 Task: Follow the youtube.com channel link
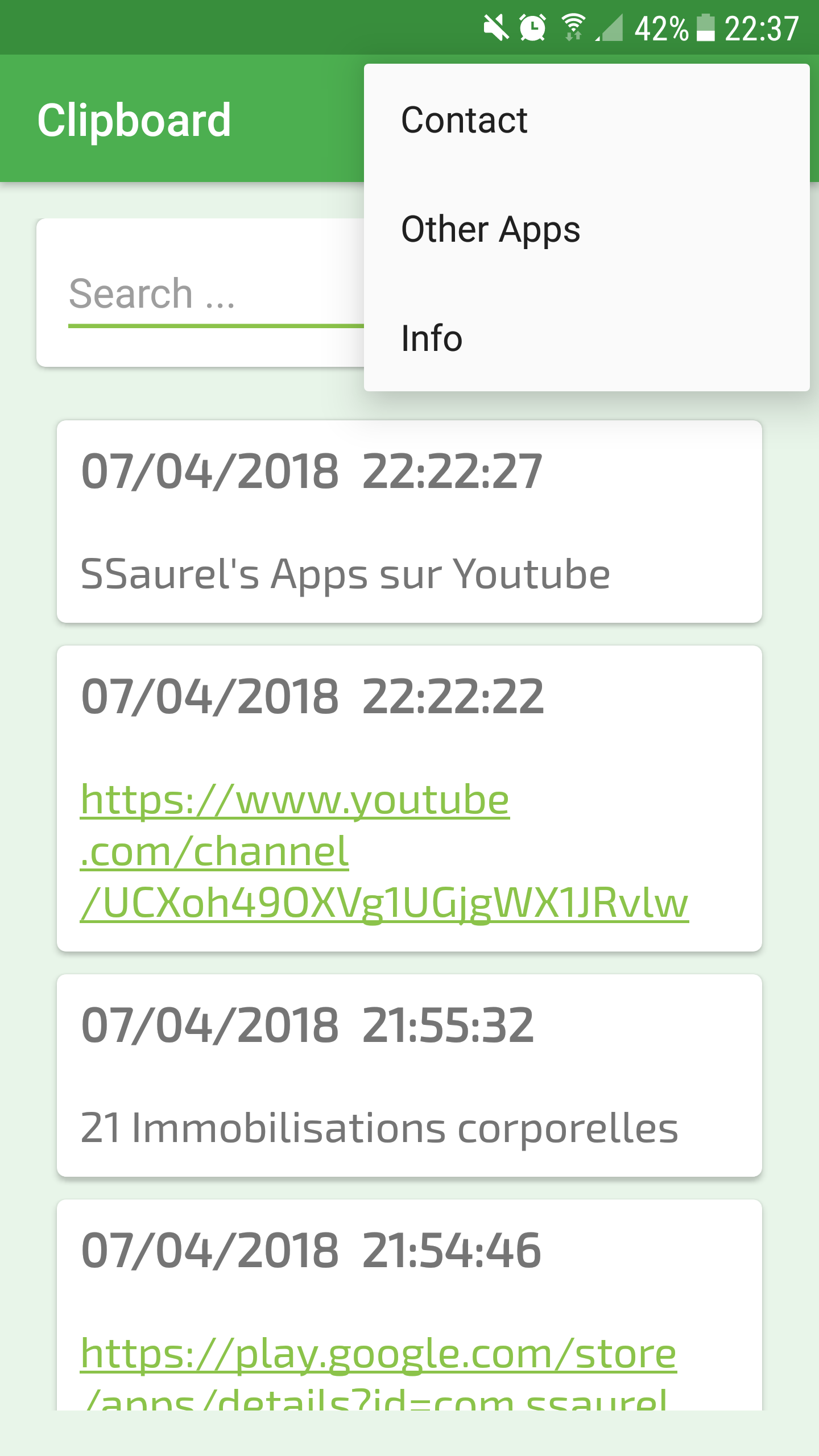[x=384, y=851]
